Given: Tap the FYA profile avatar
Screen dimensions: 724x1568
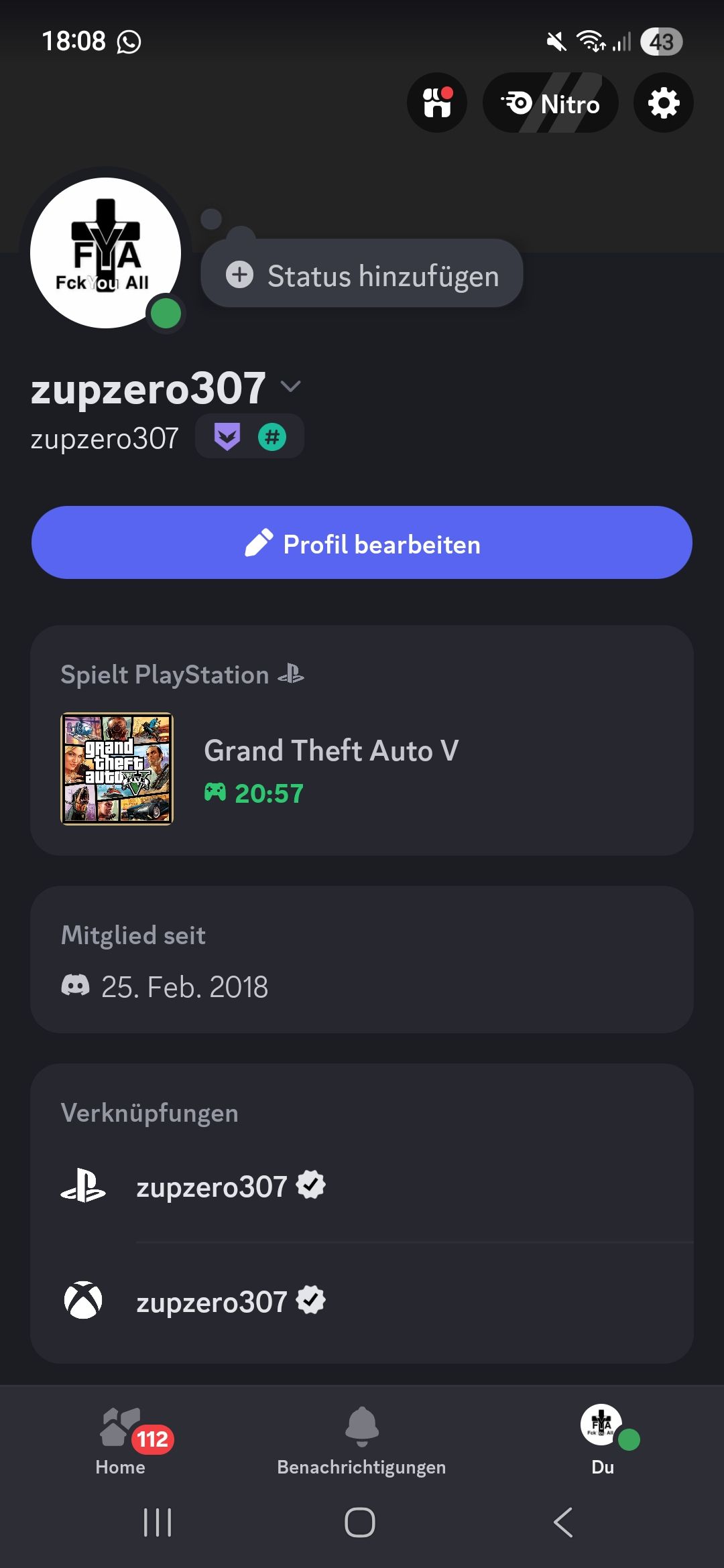Looking at the screenshot, I should (106, 253).
